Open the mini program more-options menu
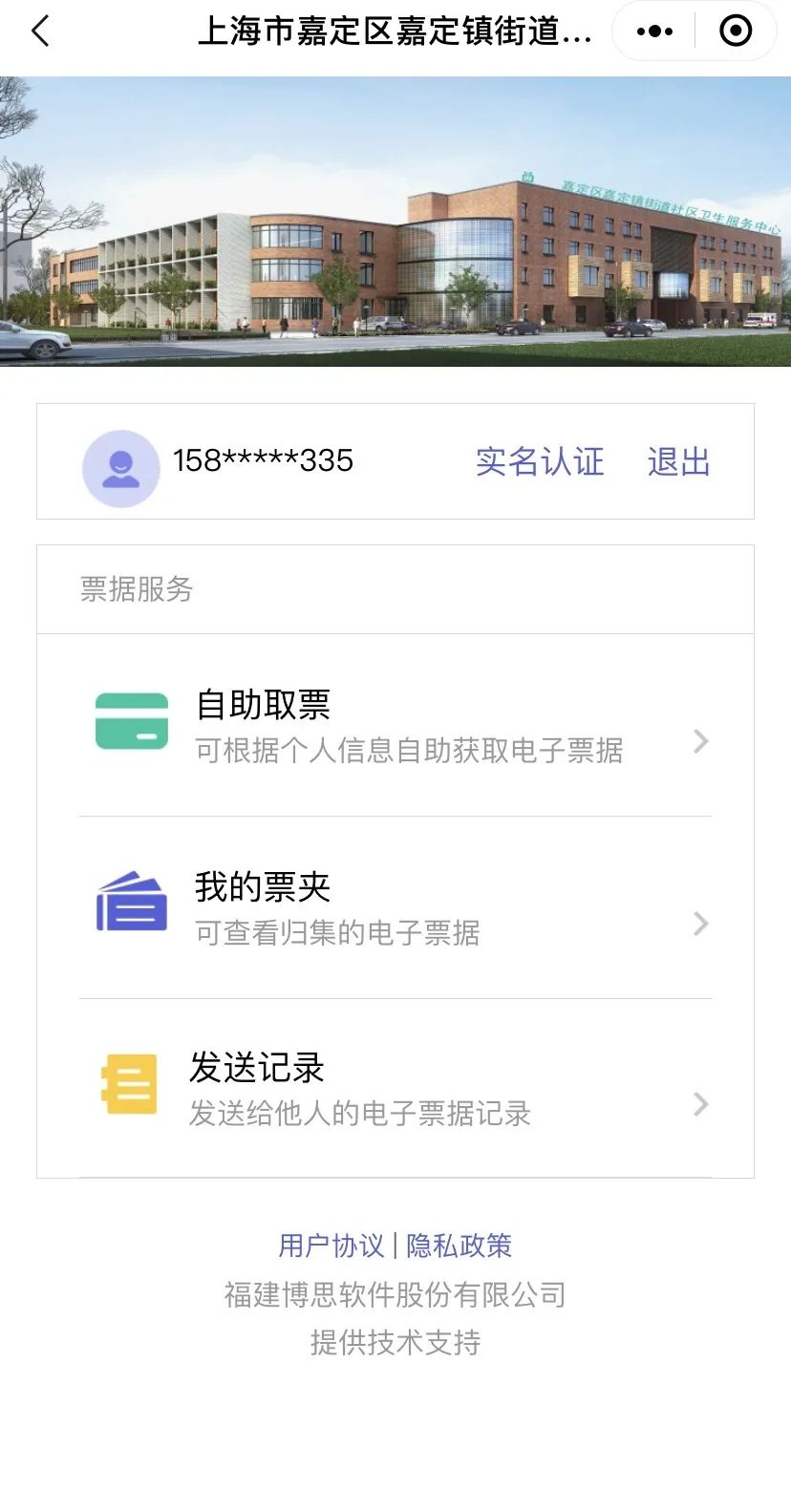791x1512 pixels. tap(654, 32)
